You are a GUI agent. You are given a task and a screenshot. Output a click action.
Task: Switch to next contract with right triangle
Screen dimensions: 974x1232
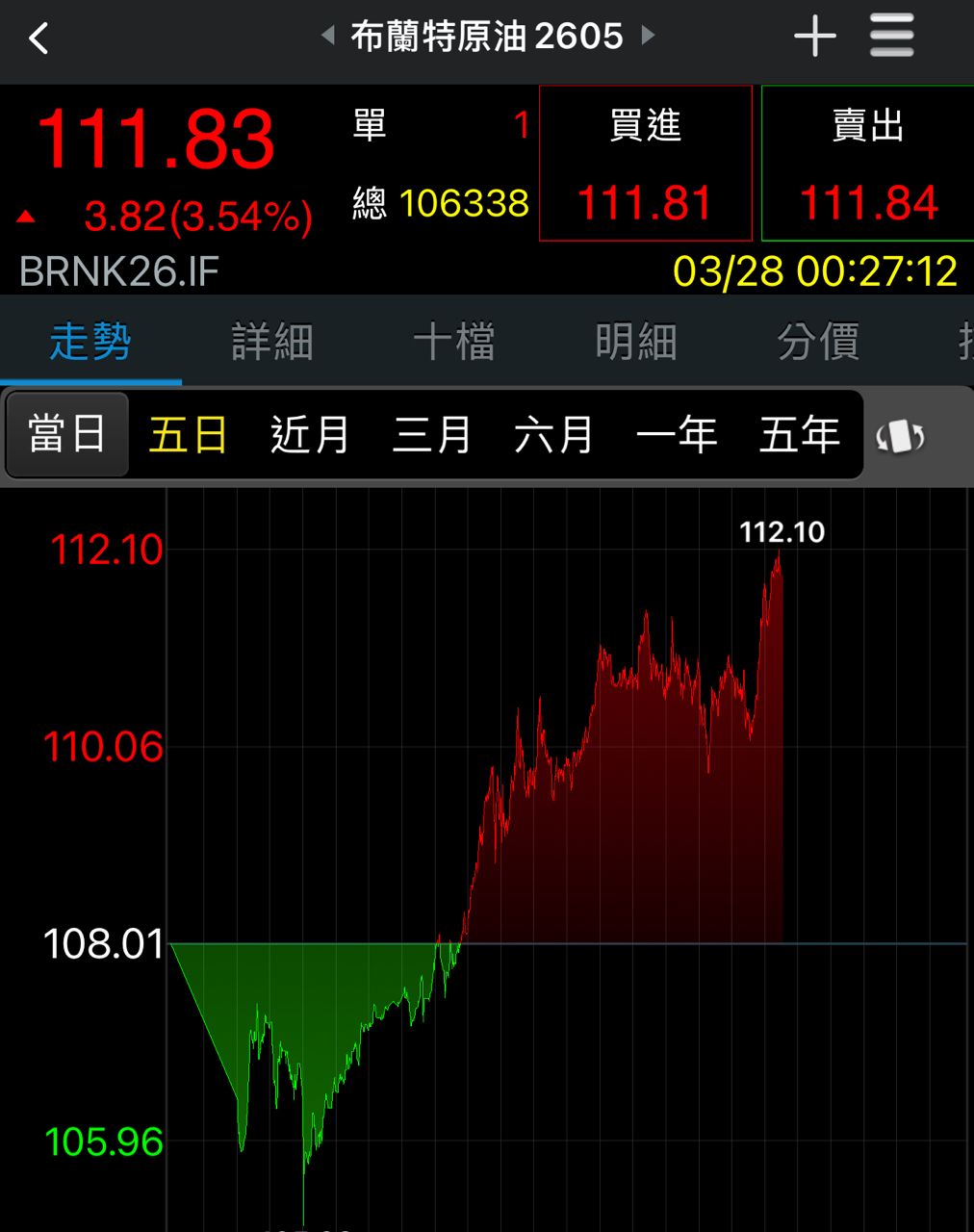[x=648, y=37]
